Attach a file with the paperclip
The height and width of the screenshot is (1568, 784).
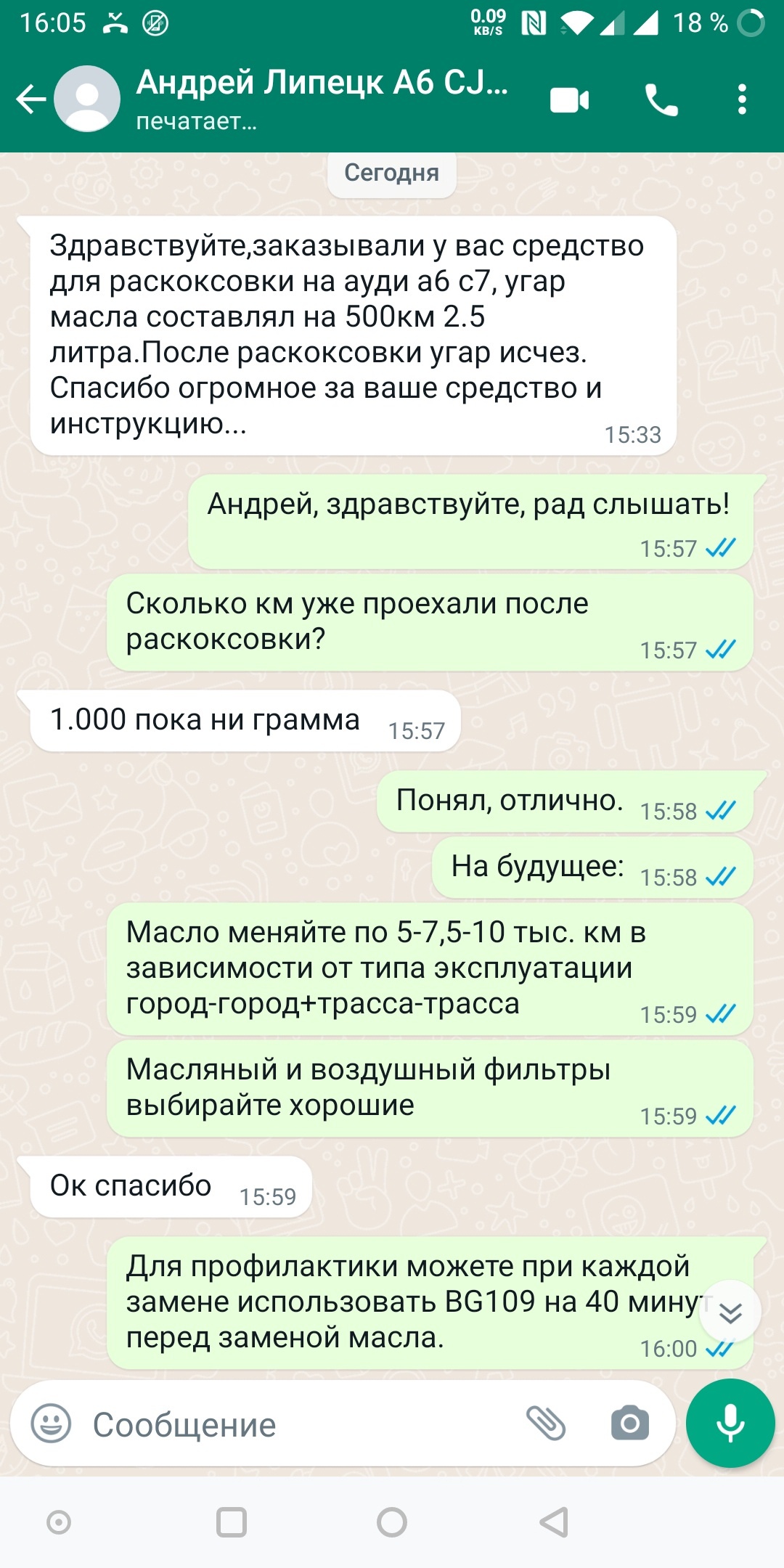pos(546,1424)
